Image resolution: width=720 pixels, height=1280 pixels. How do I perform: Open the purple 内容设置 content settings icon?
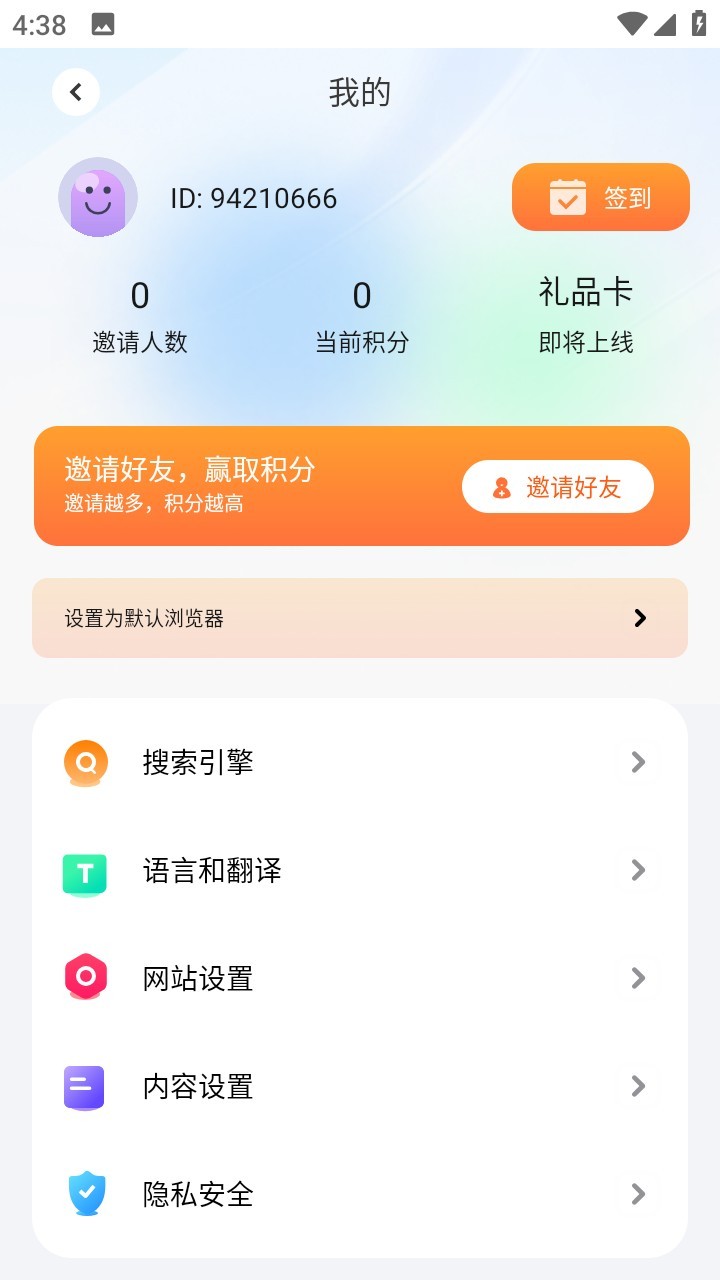[x=85, y=1087]
